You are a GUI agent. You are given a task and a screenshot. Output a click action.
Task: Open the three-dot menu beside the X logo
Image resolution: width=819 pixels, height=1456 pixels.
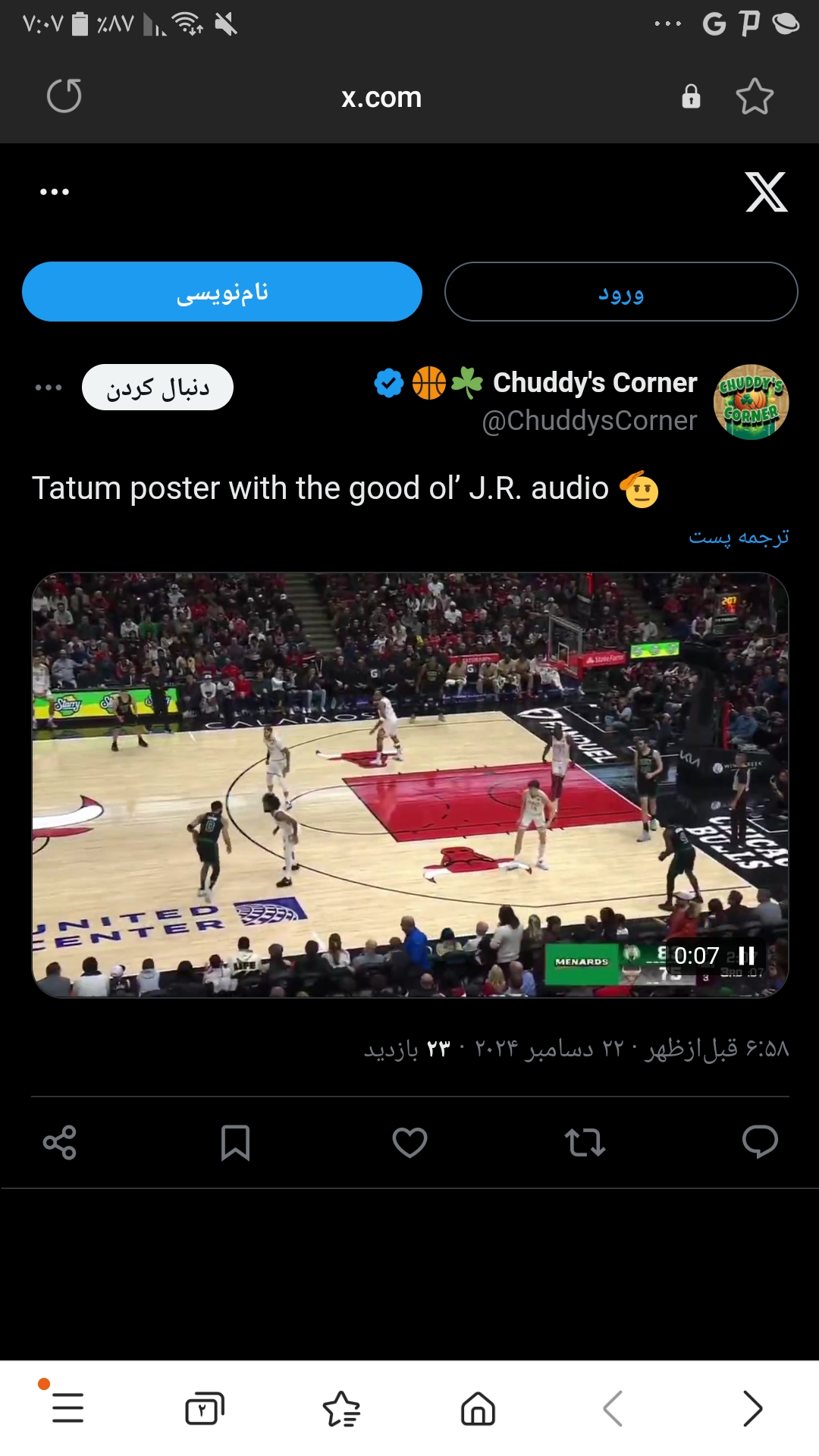pos(55,192)
